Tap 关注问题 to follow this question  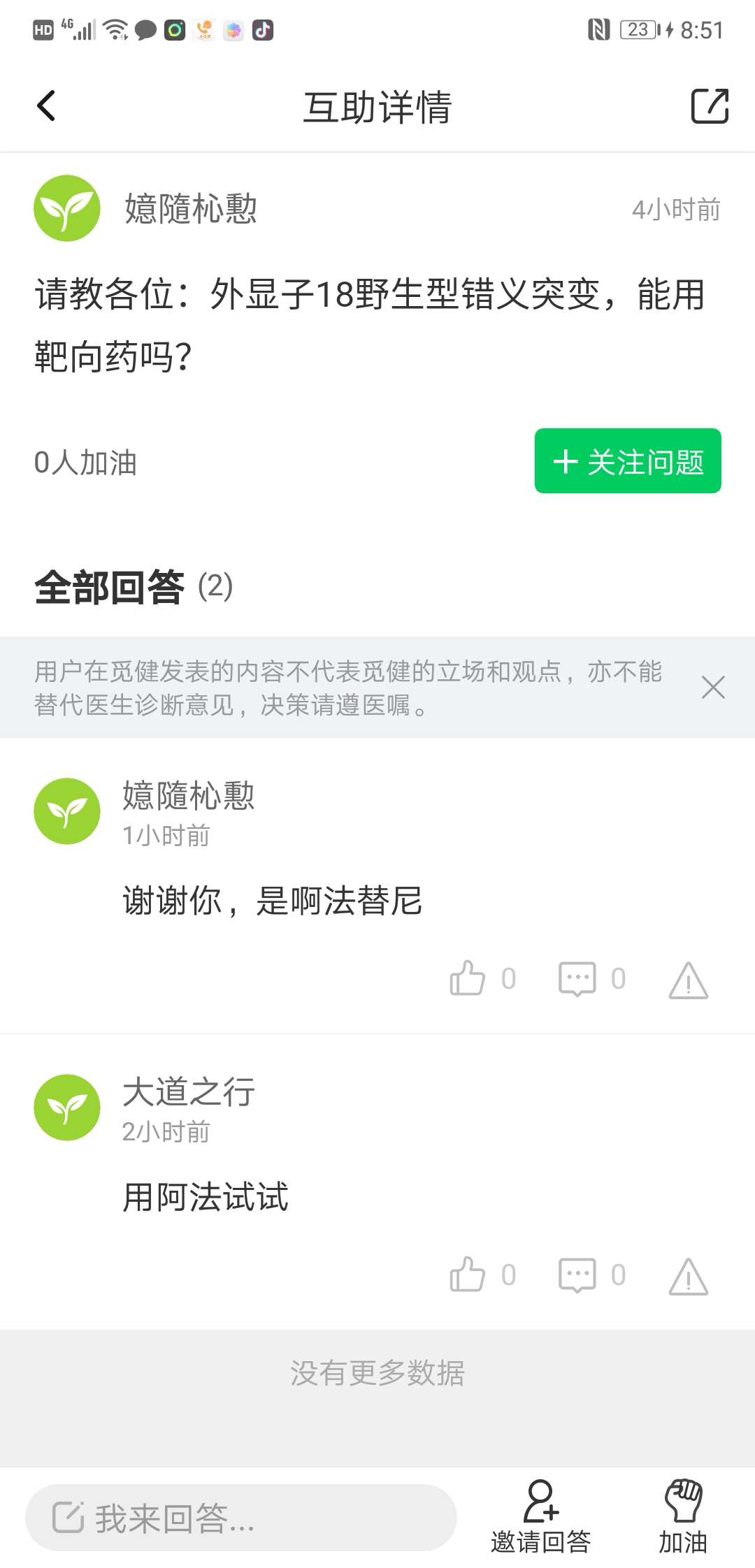627,462
